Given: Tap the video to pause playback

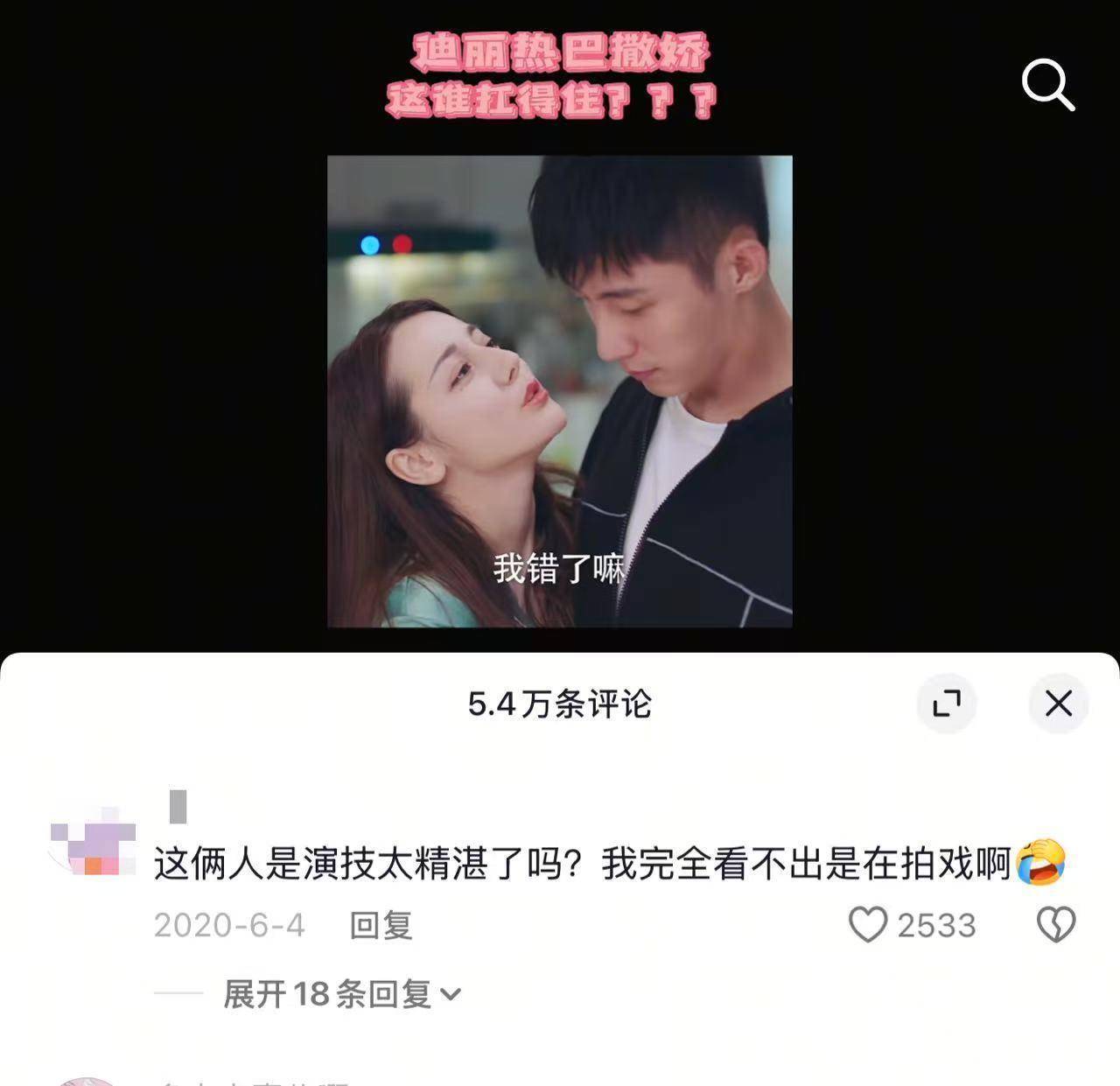Looking at the screenshot, I should tap(560, 391).
